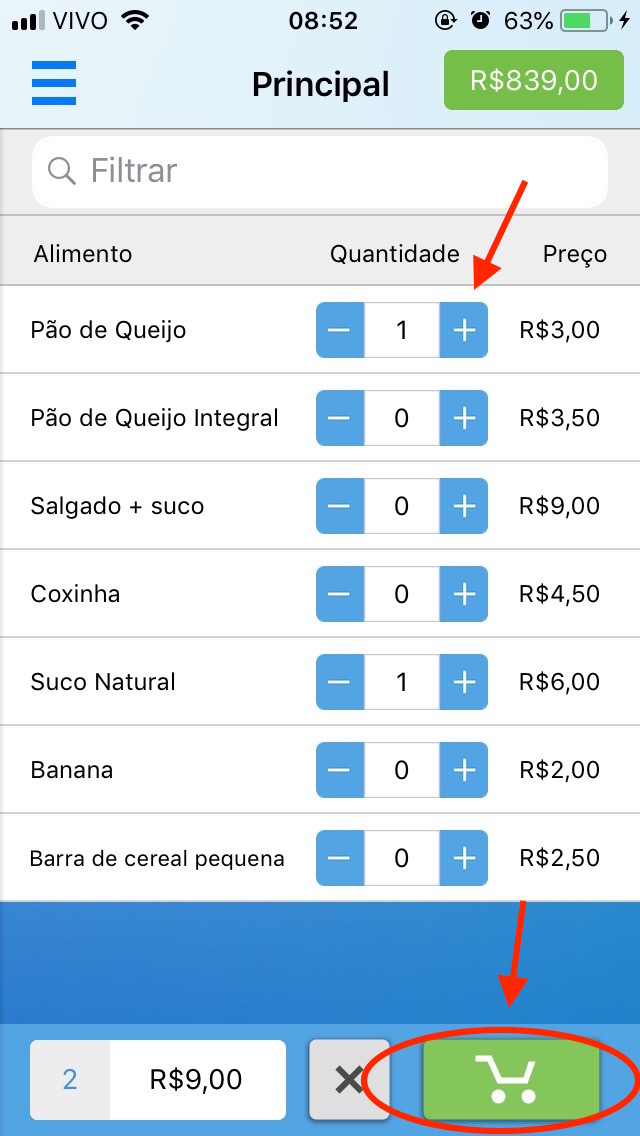The height and width of the screenshot is (1136, 640).
Task: Decrease Pão de Queijo quantity
Action: click(x=340, y=330)
